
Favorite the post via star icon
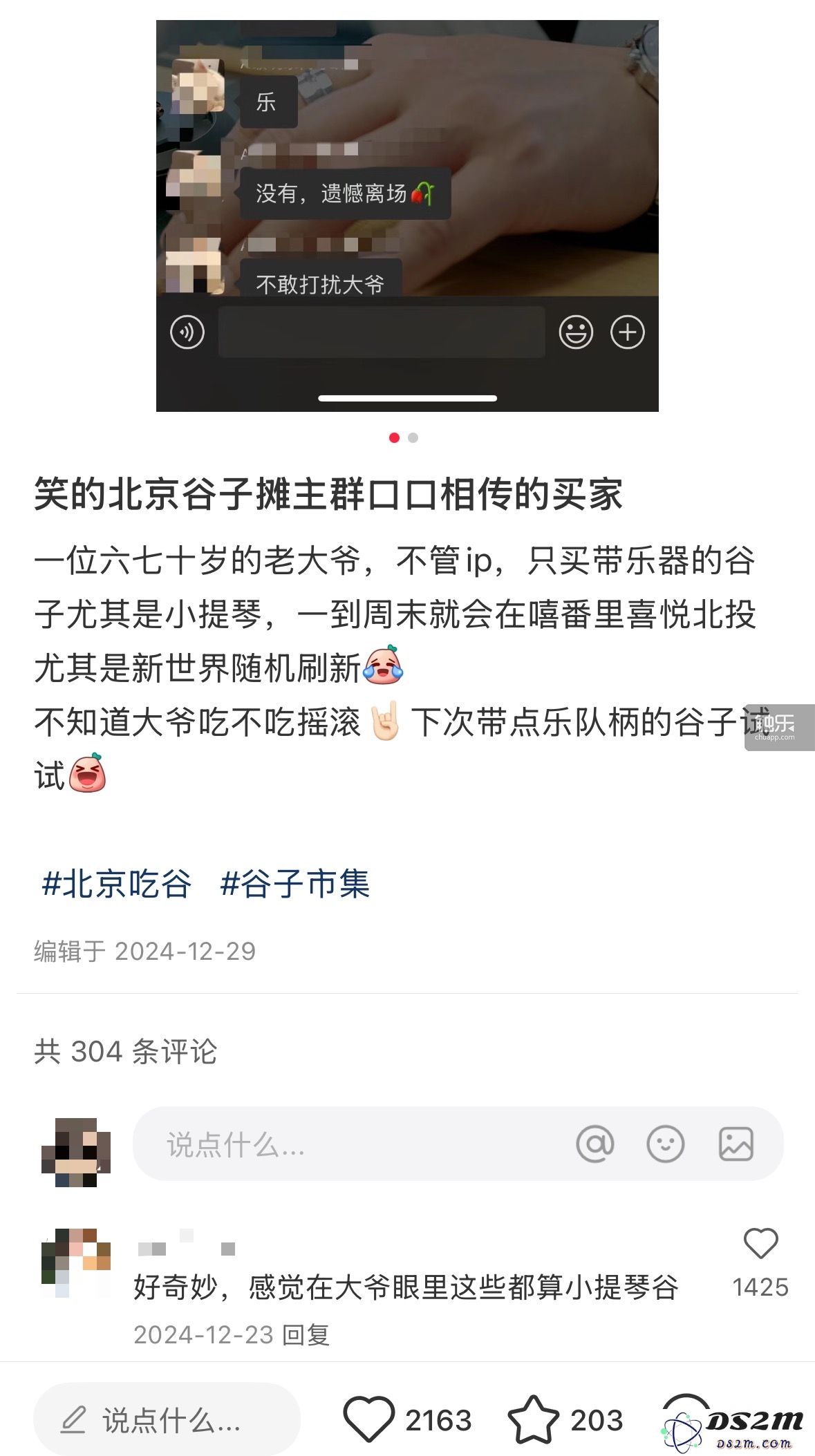[533, 1419]
